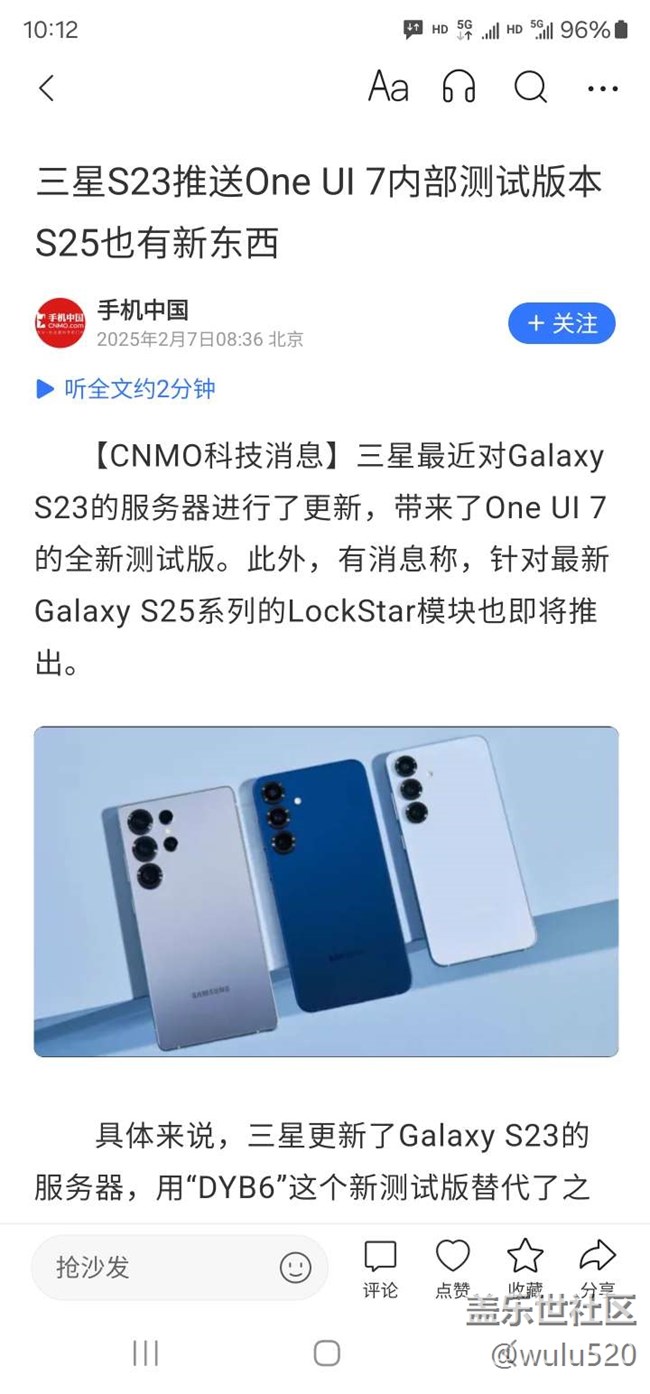
Task: Tap the headphones listen icon
Action: [459, 88]
